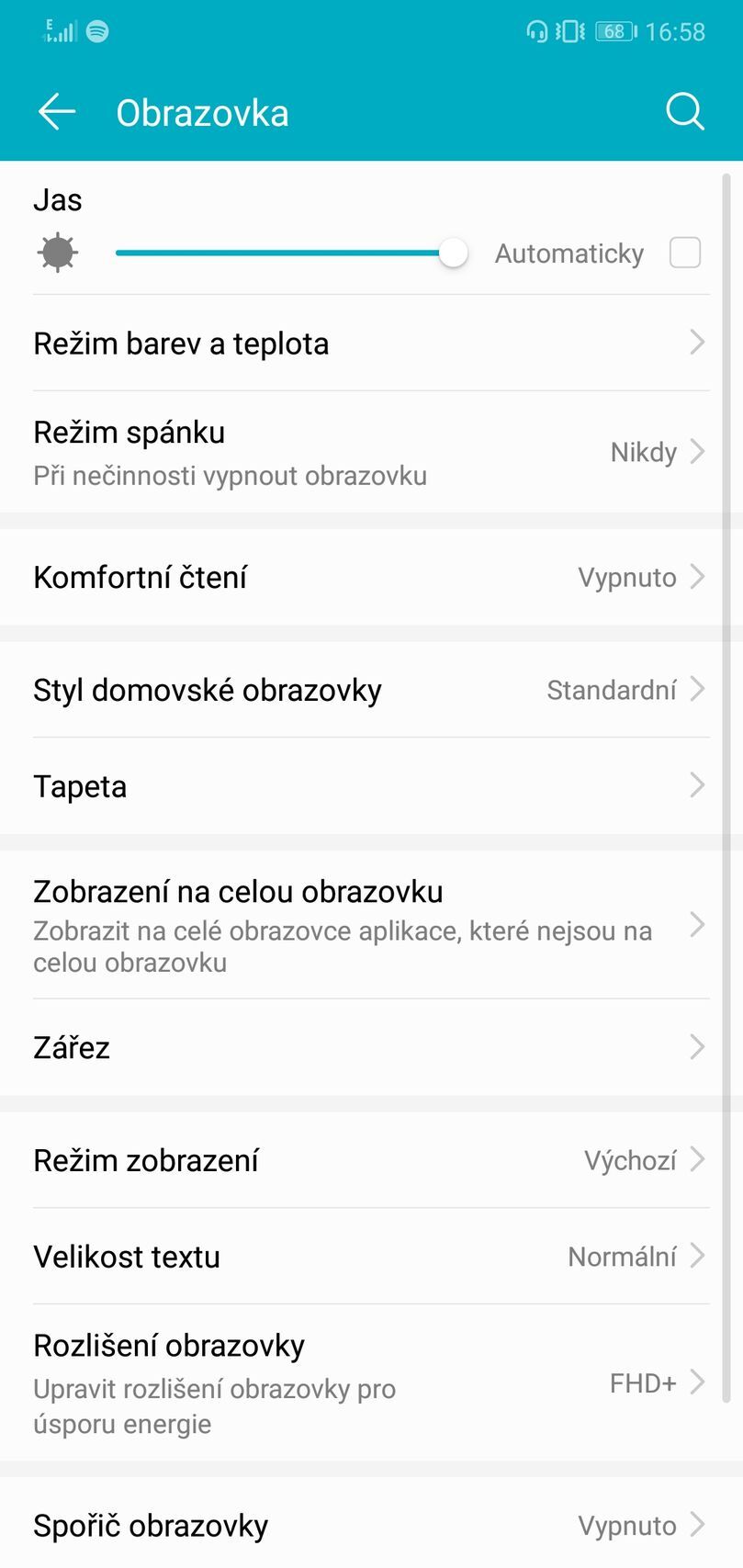This screenshot has width=743, height=1568.
Task: Open the Velikost textu setting
Action: pos(371,1256)
